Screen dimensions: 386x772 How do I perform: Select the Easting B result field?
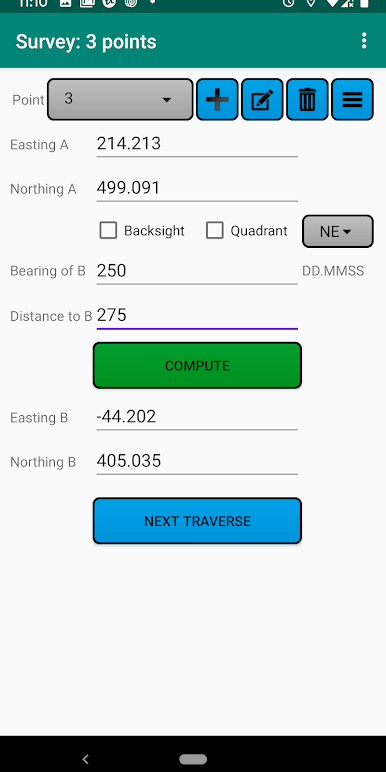pos(197,417)
